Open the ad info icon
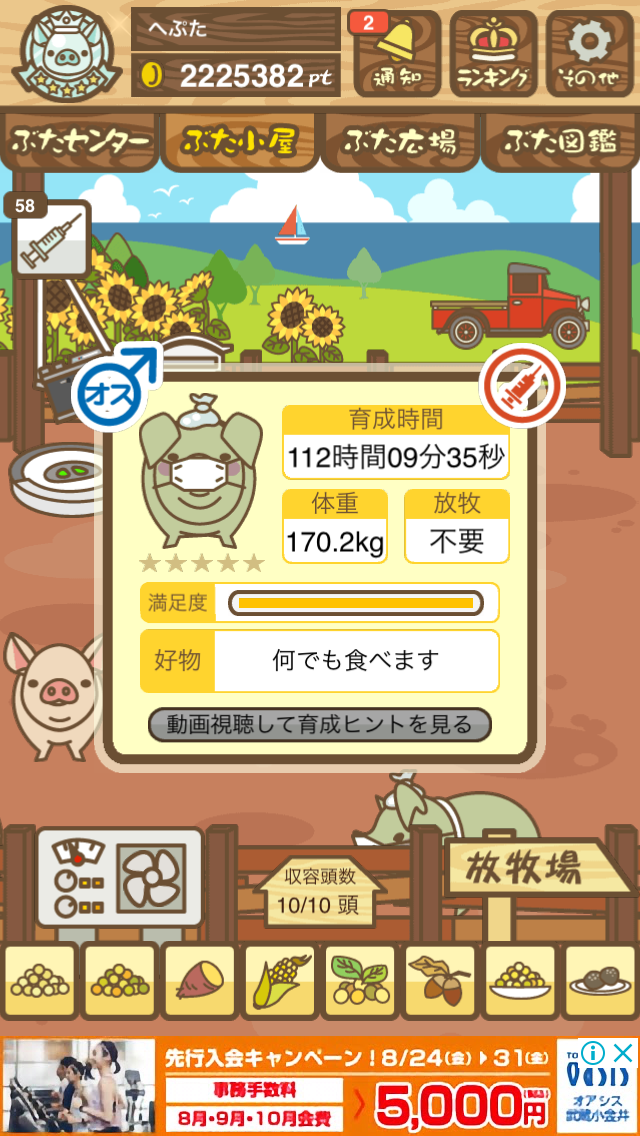640x1136 pixels. (x=594, y=1053)
